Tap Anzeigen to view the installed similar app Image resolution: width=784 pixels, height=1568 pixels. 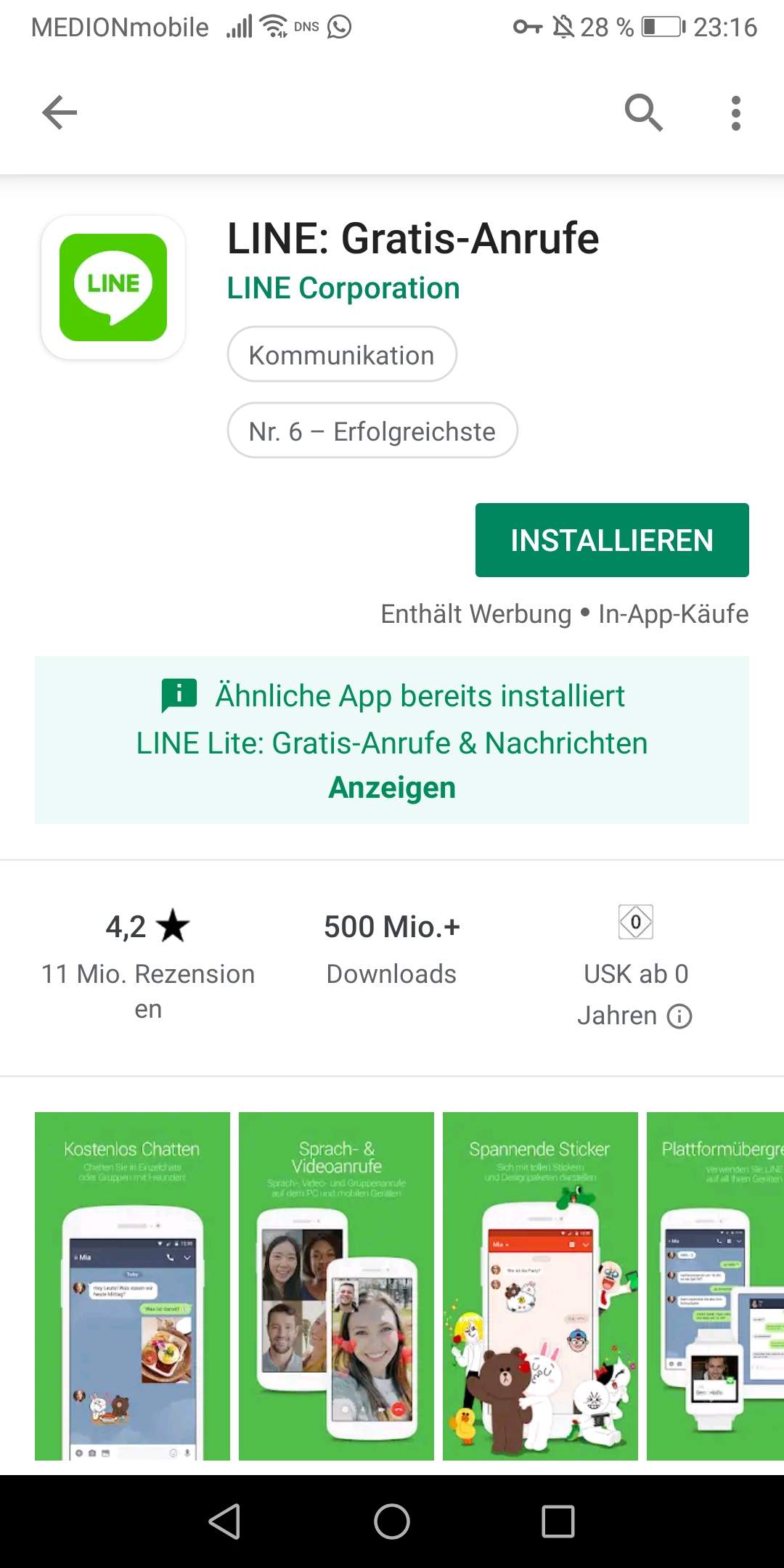coord(391,786)
